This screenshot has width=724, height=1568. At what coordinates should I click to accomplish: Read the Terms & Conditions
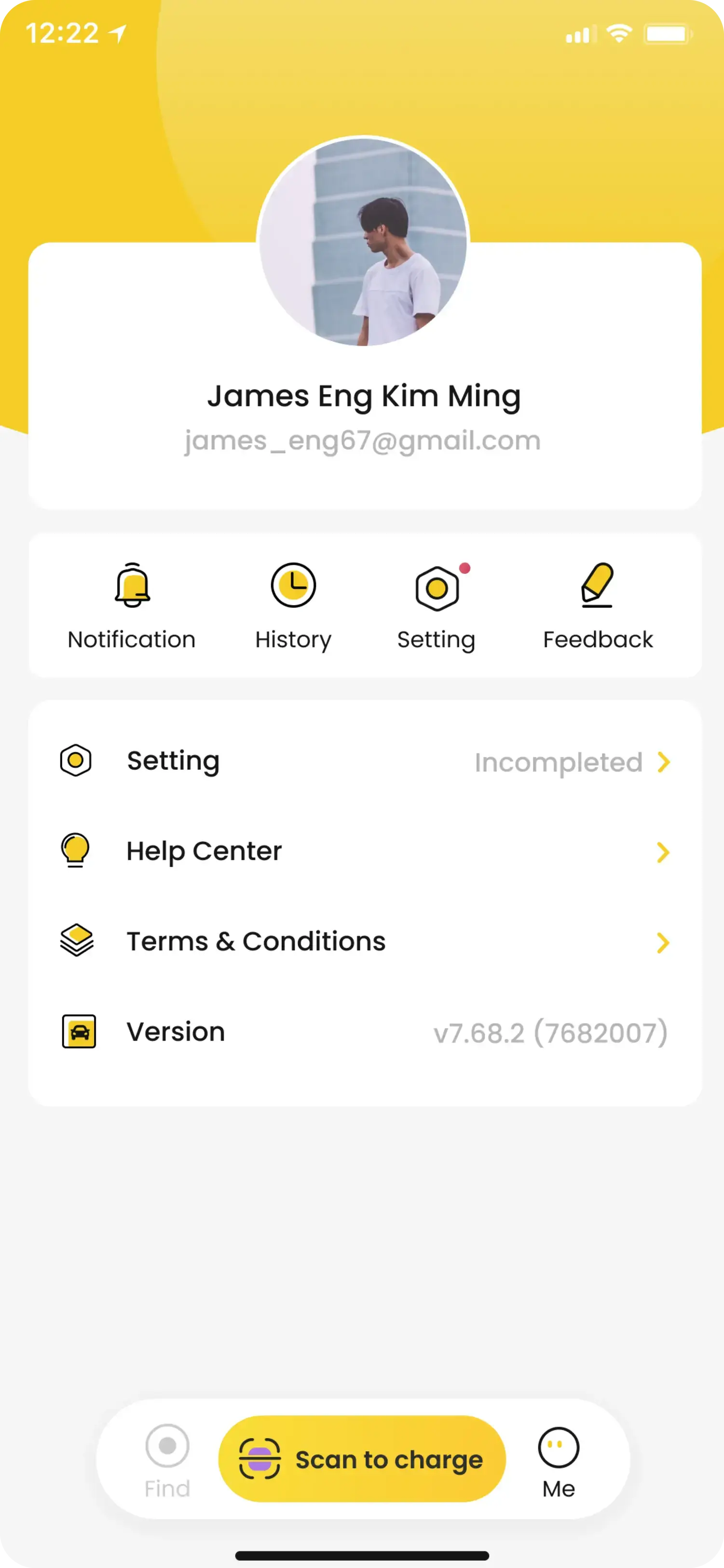[365, 941]
